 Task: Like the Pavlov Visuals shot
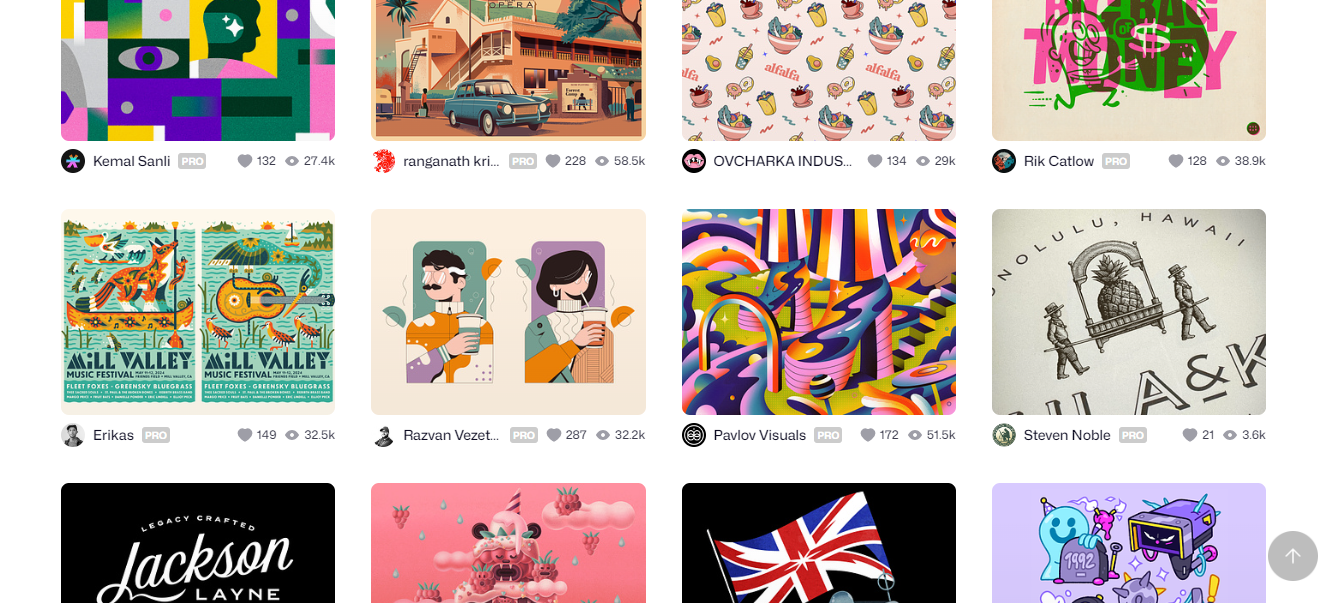868,435
